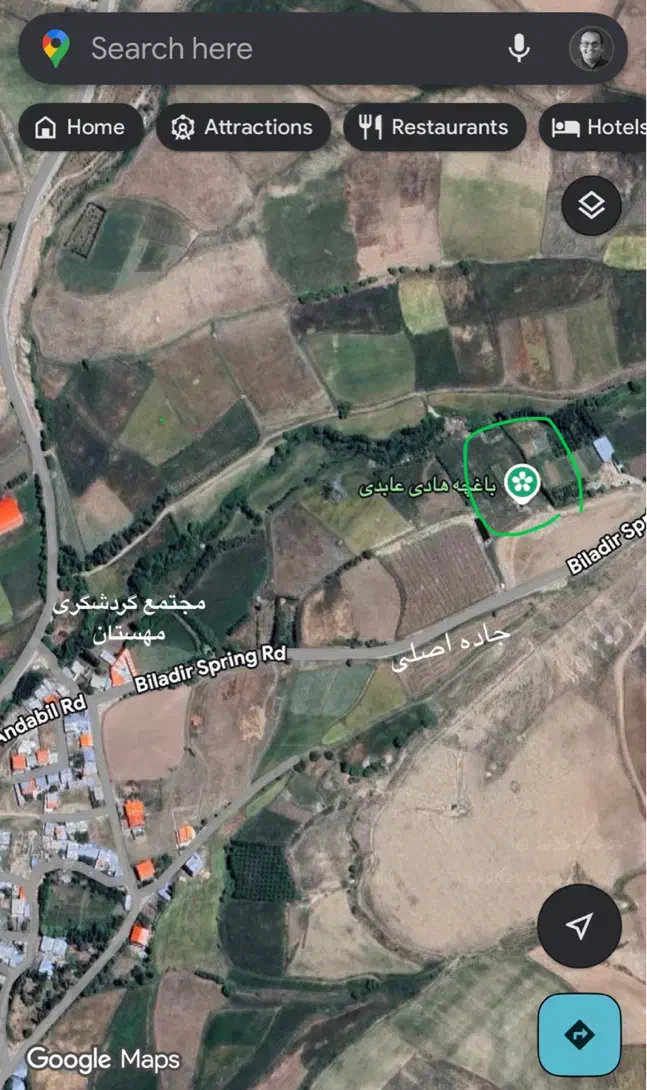Open the account profile picture
This screenshot has height=1090, width=647.
pyautogui.click(x=591, y=48)
